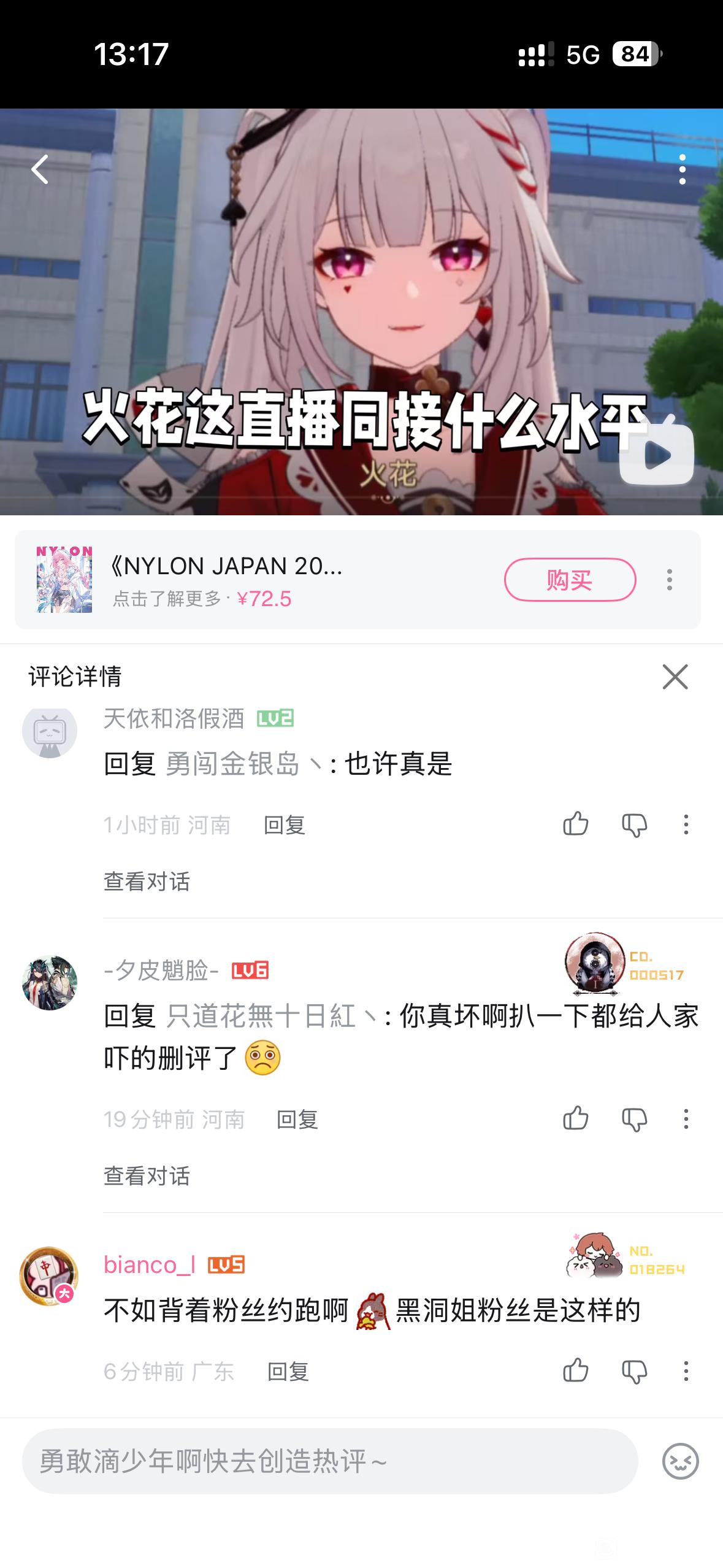Tap 购买 on the NYLON JAPAN card

click(570, 580)
